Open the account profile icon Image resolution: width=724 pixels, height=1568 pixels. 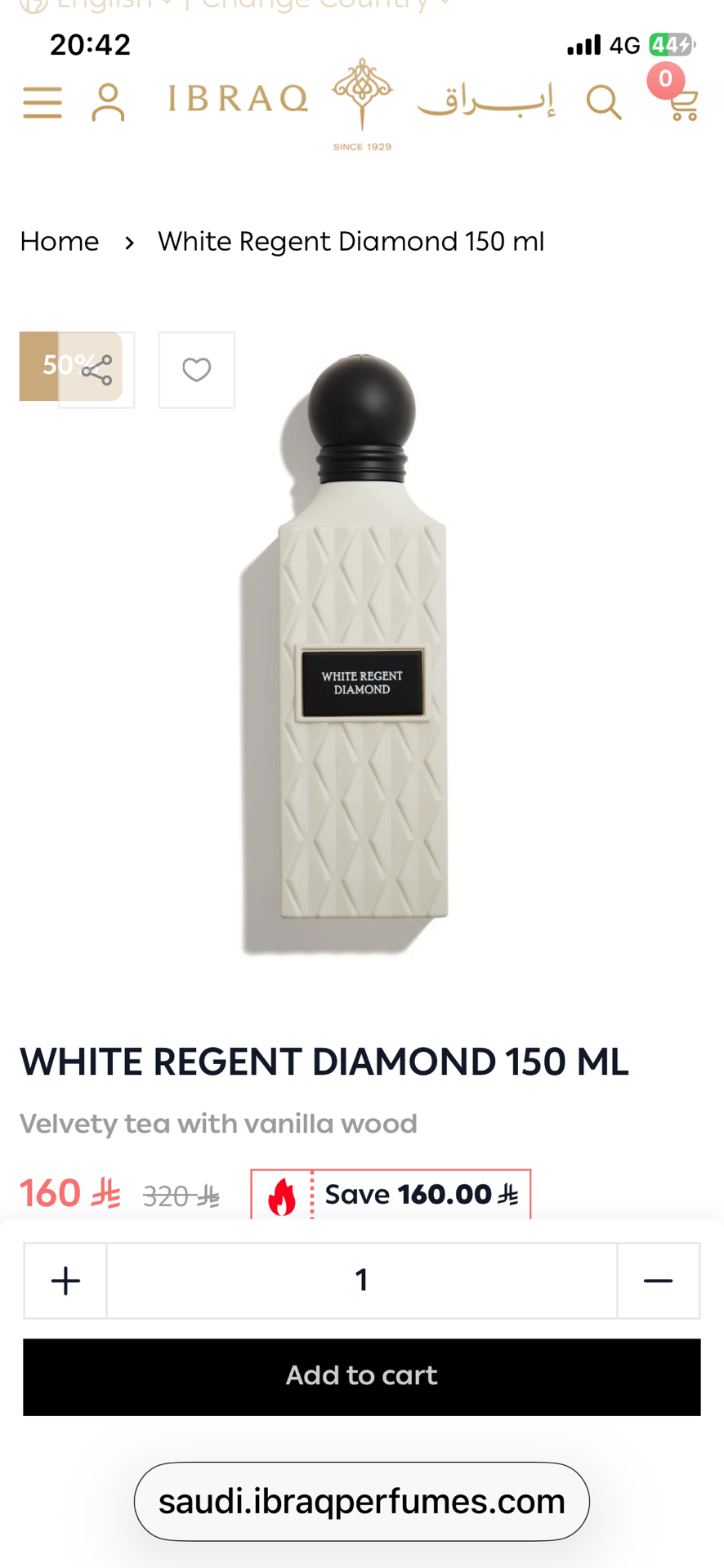click(x=108, y=103)
